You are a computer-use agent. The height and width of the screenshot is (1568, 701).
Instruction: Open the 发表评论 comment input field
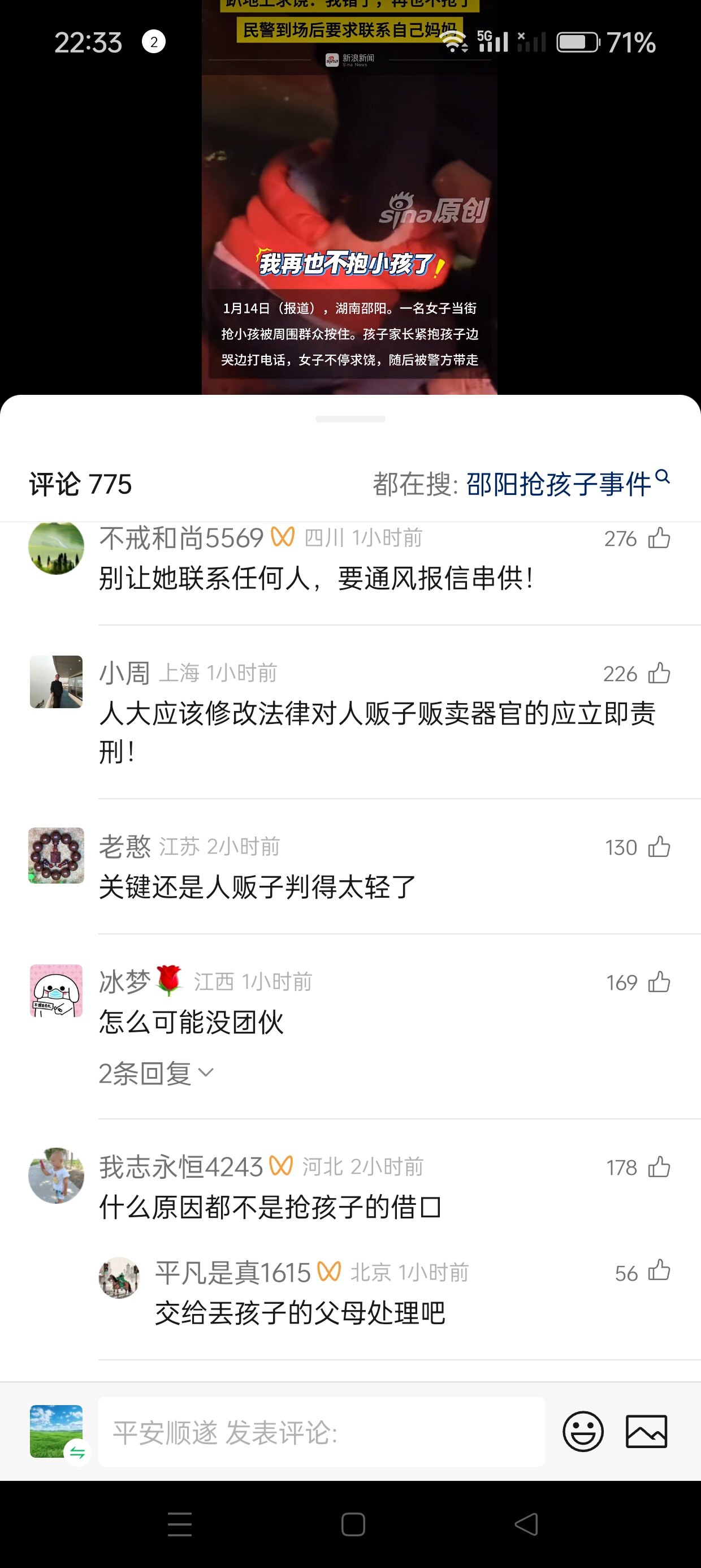[321, 1432]
